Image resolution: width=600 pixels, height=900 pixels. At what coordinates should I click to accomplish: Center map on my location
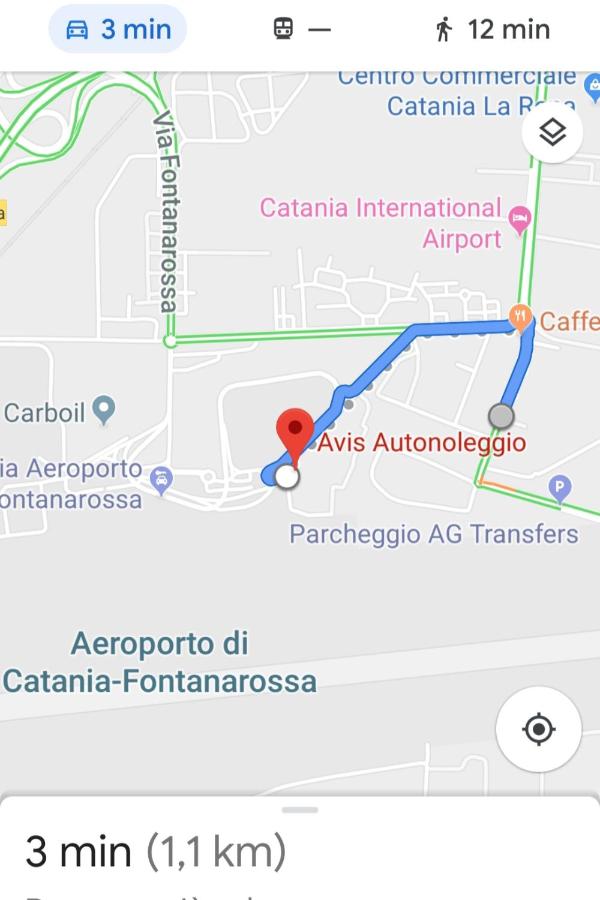pyautogui.click(x=538, y=729)
